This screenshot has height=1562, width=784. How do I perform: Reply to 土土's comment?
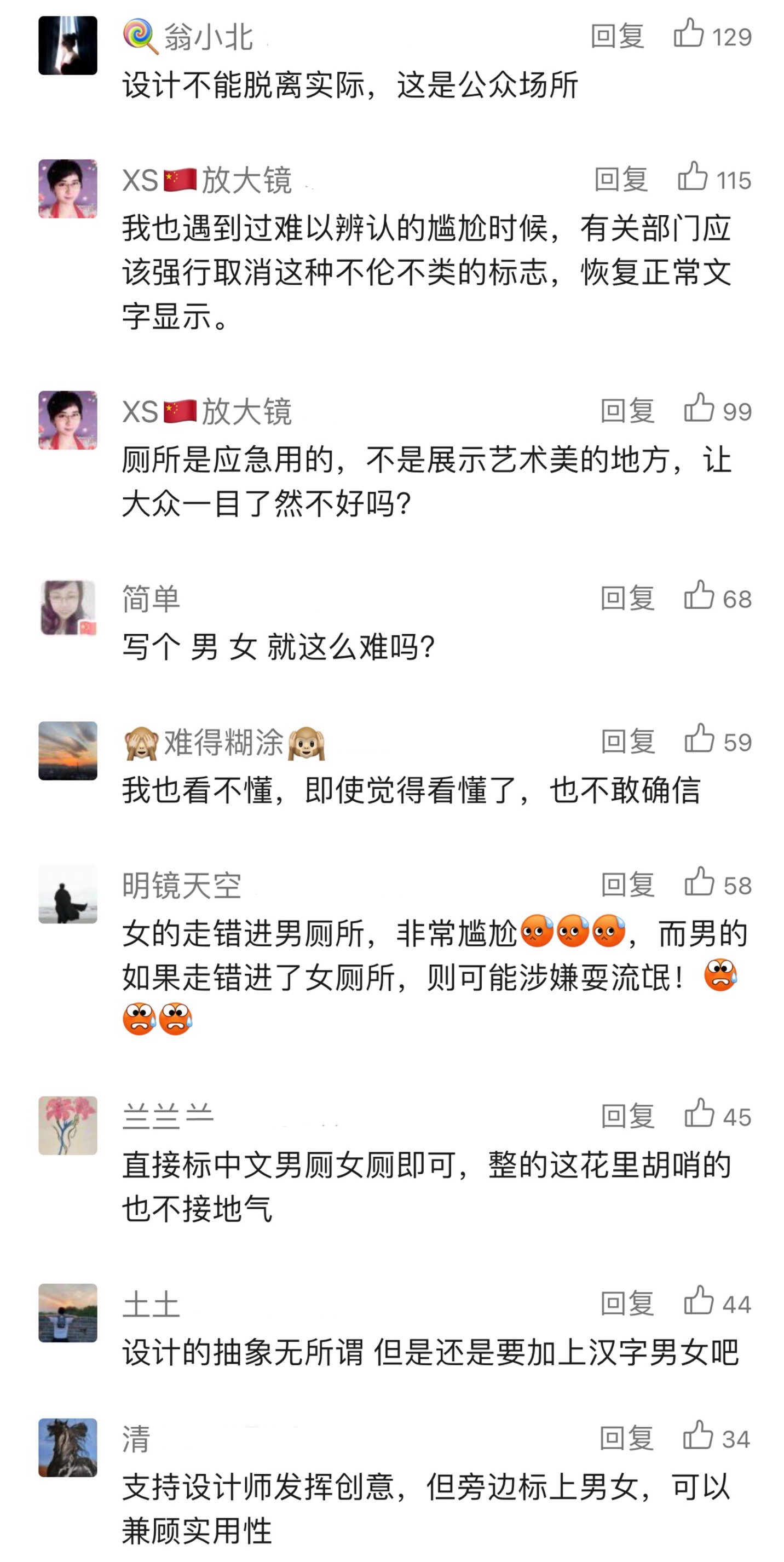click(x=627, y=1303)
